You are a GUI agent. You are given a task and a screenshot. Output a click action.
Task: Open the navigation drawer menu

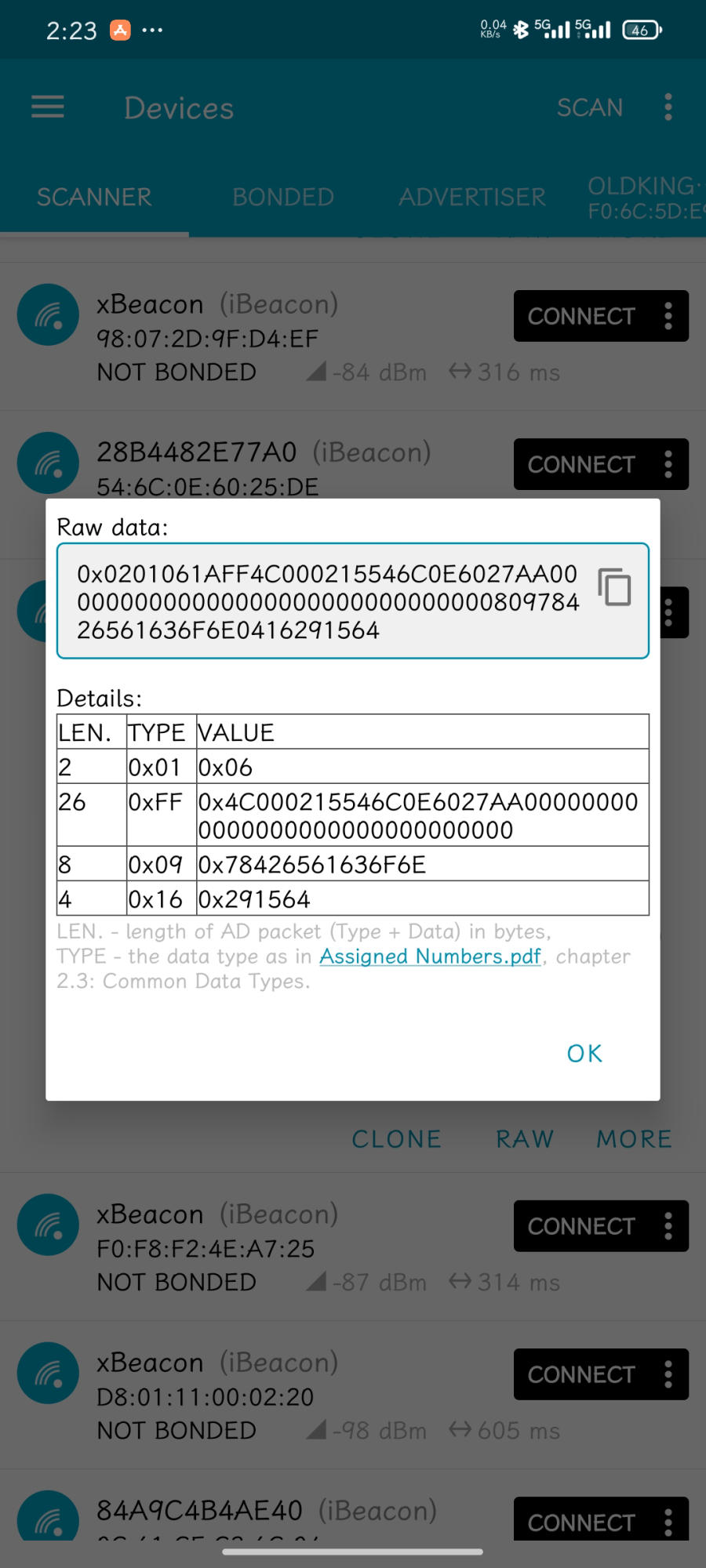pos(48,107)
